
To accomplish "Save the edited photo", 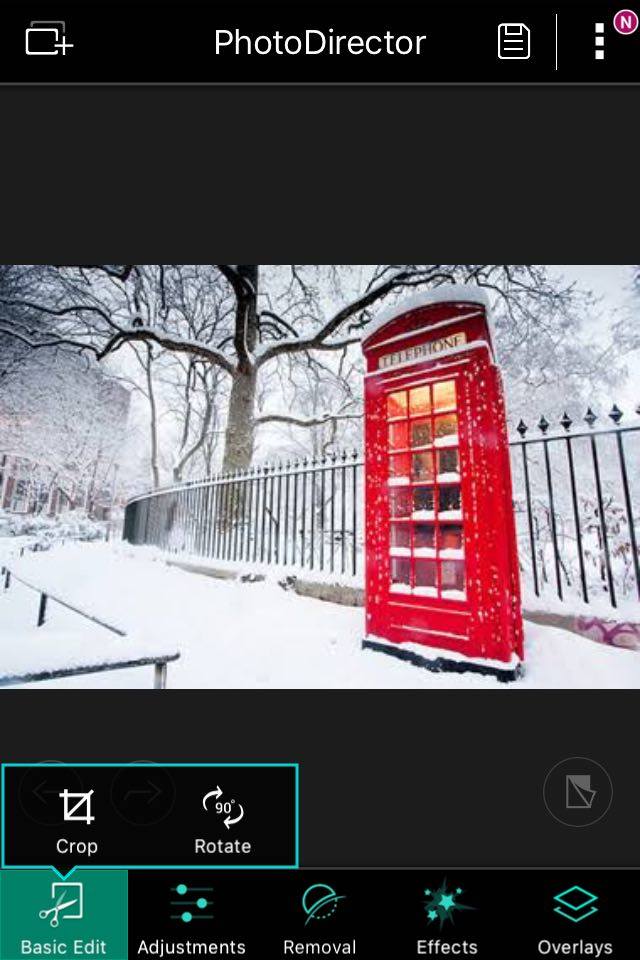I will [x=513, y=41].
